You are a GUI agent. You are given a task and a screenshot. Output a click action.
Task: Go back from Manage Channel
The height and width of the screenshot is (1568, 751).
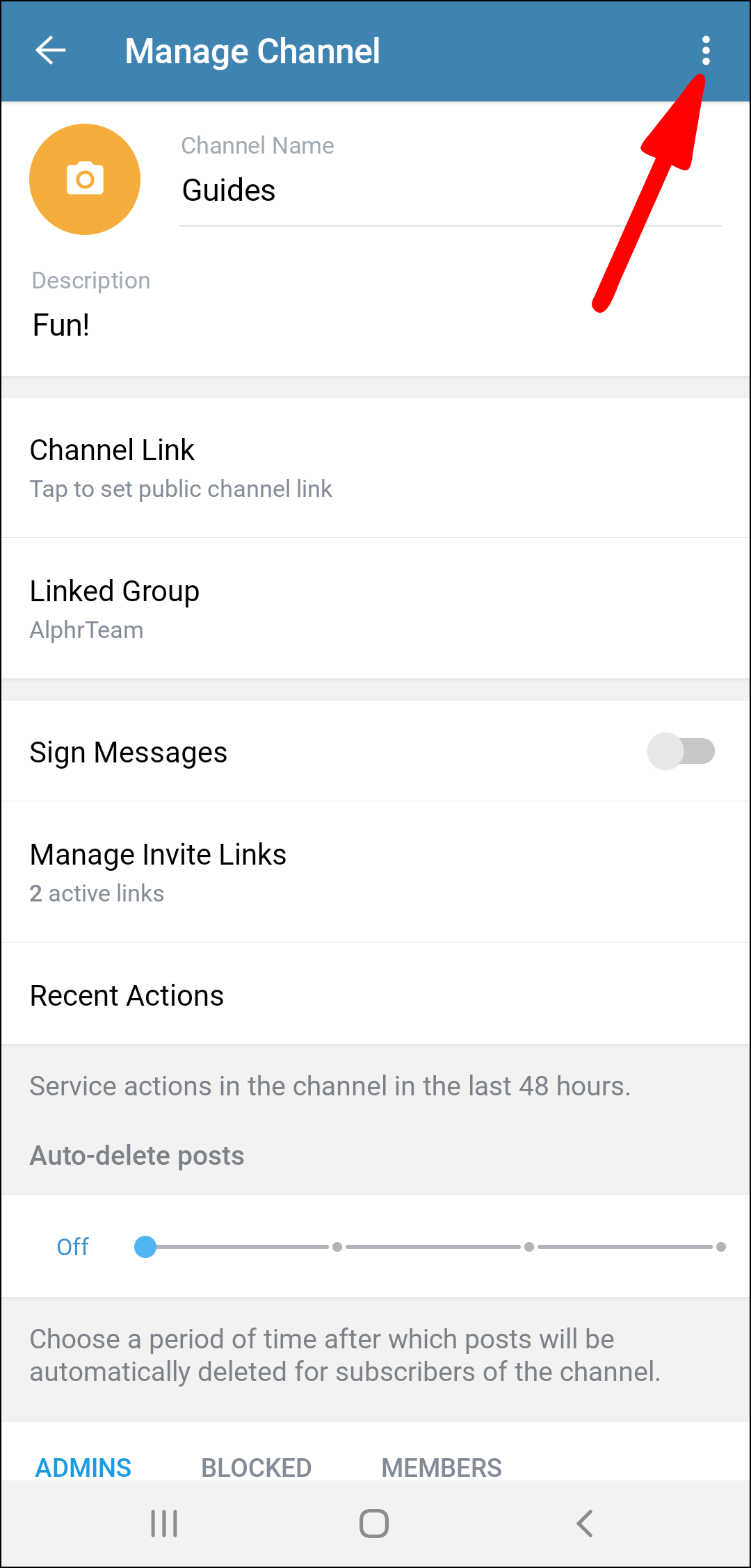click(51, 51)
